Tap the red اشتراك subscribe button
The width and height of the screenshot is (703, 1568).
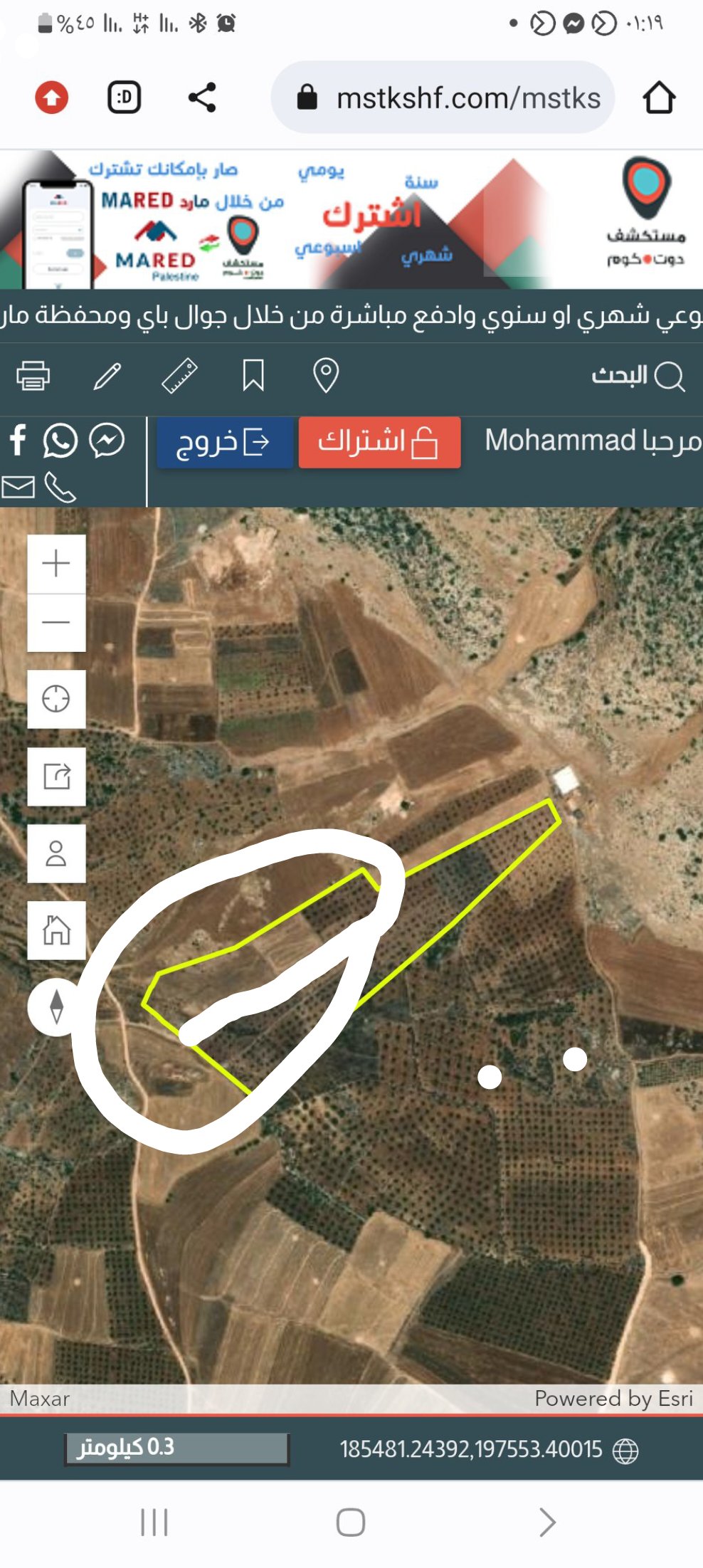click(x=379, y=442)
